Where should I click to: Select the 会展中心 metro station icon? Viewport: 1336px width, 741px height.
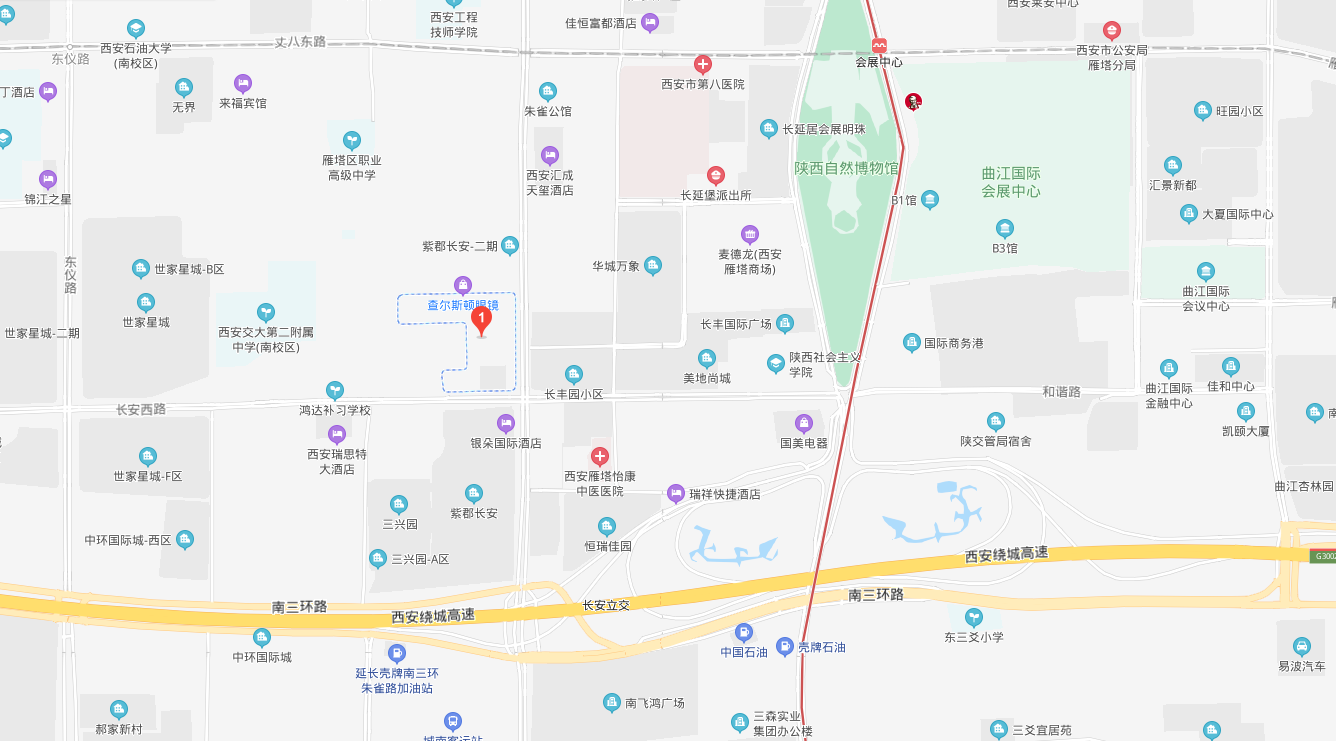[879, 45]
